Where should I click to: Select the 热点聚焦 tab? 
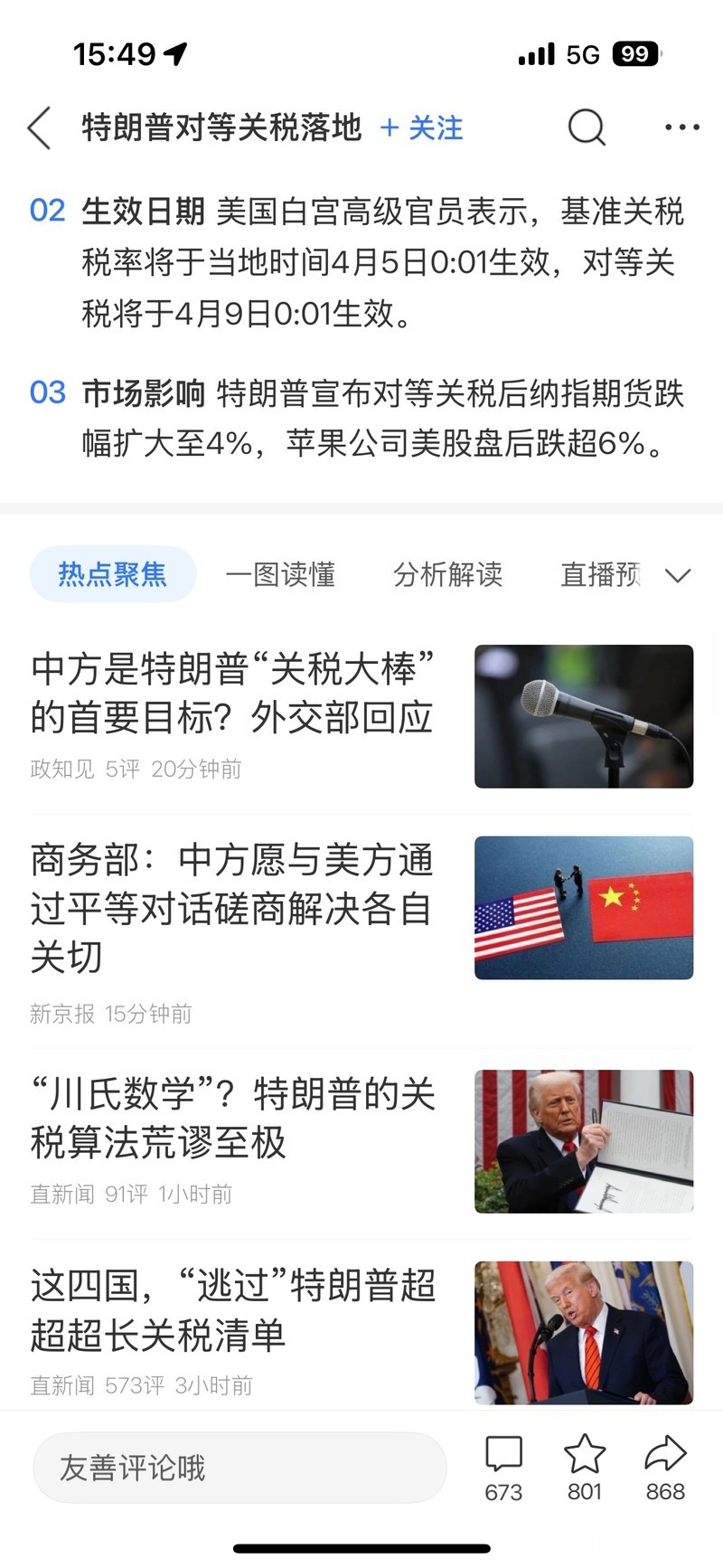[113, 574]
